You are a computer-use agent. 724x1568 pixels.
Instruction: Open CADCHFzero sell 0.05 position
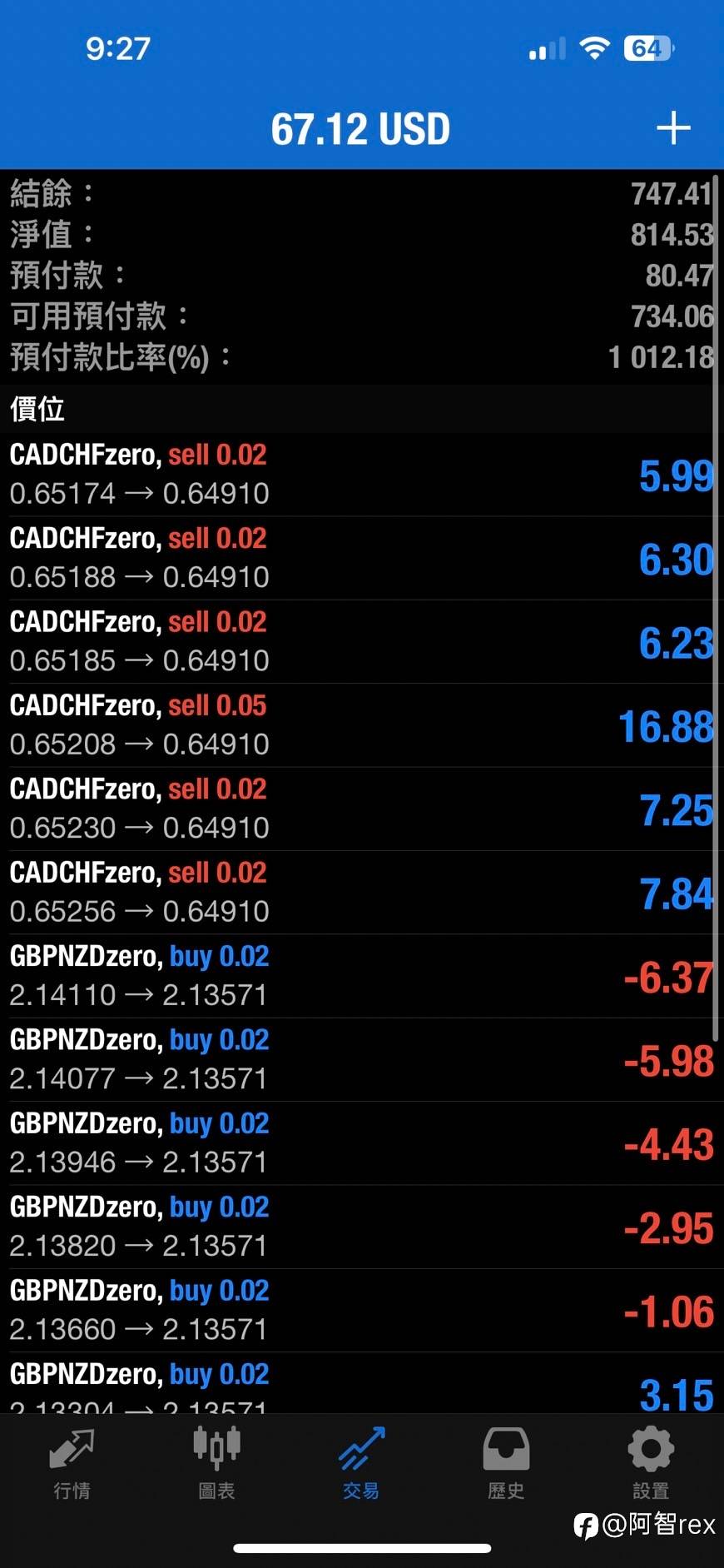362,725
